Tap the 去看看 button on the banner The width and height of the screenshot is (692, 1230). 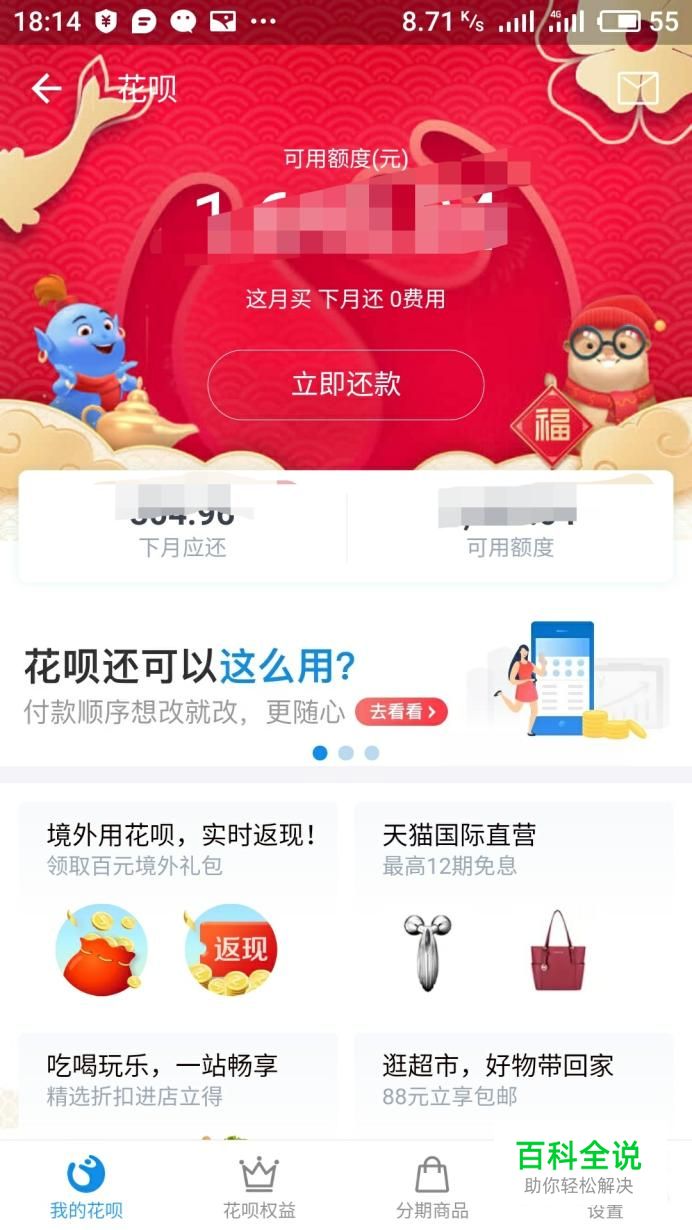[401, 712]
